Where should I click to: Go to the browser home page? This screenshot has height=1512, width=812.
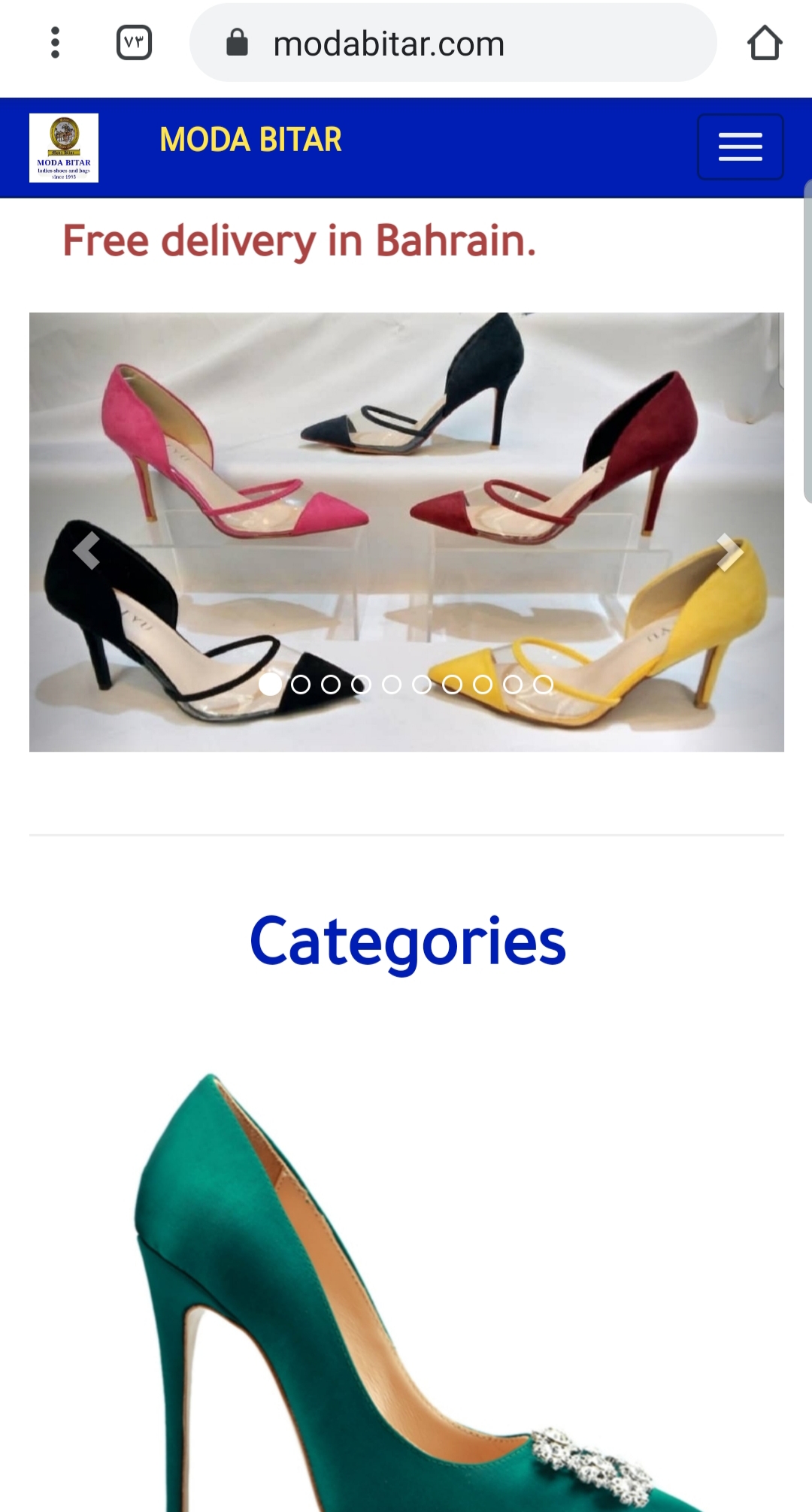pos(765,43)
